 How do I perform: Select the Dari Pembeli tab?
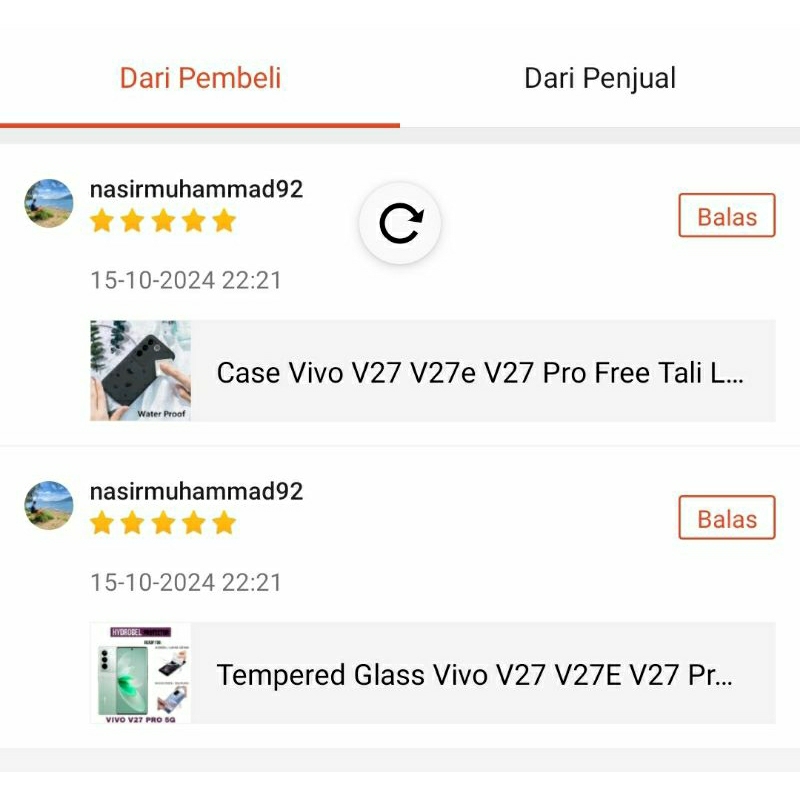pos(200,78)
